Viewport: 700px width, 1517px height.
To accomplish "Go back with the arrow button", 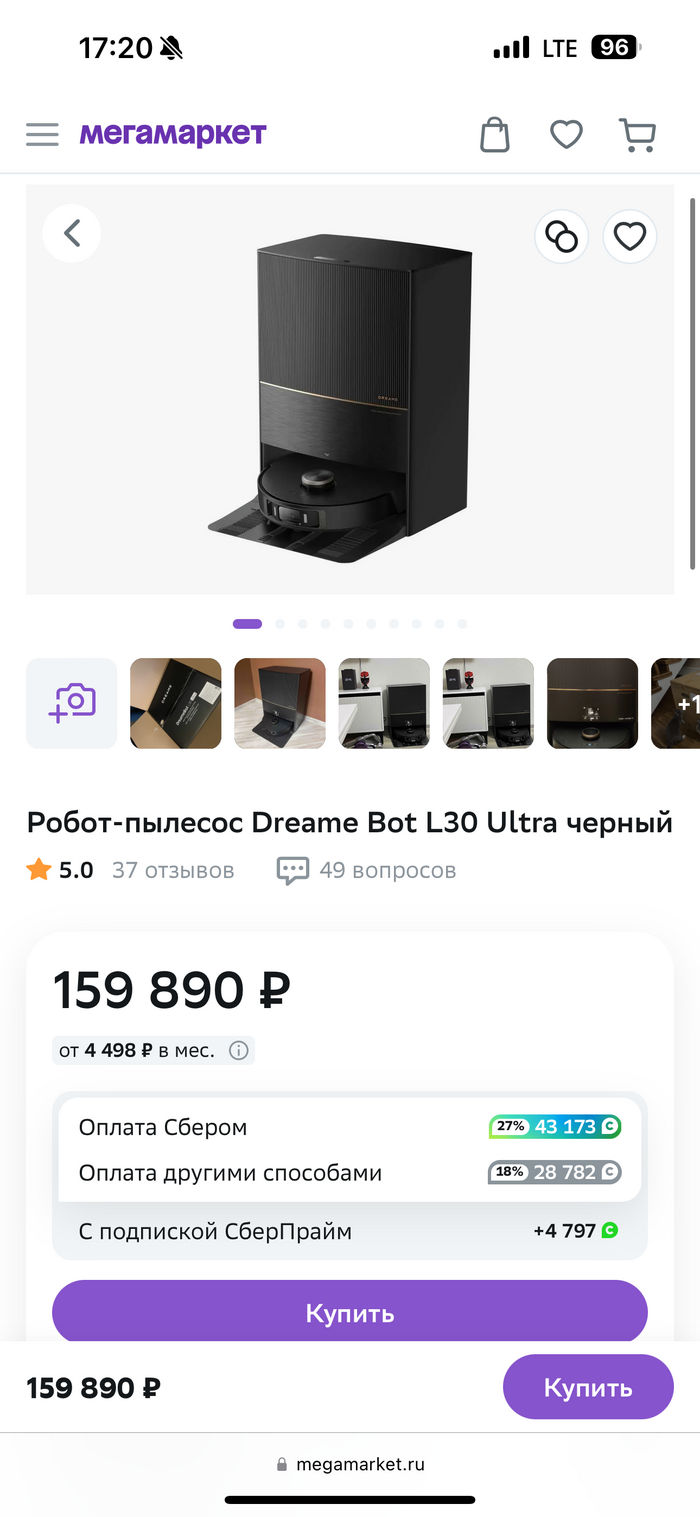I will [x=72, y=234].
